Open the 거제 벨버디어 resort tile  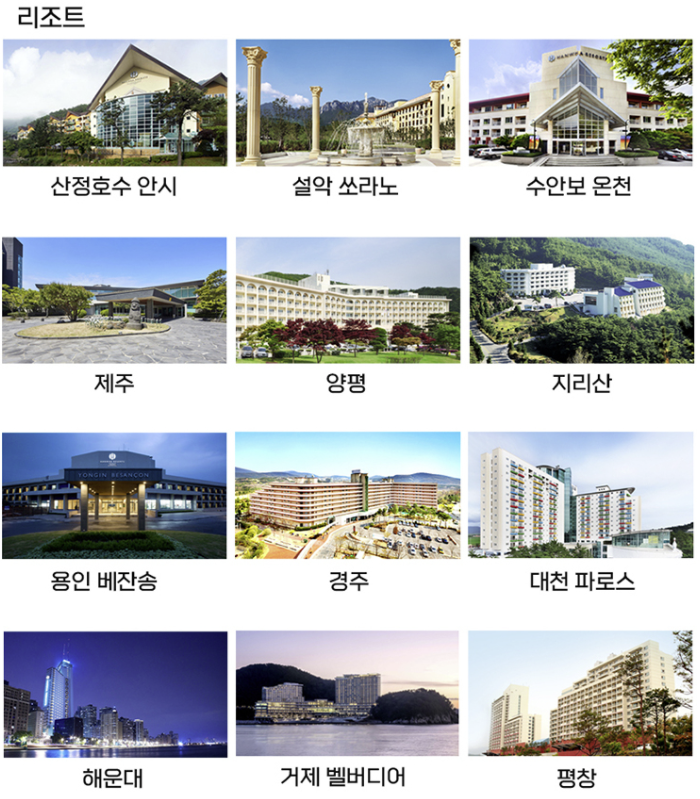point(348,693)
